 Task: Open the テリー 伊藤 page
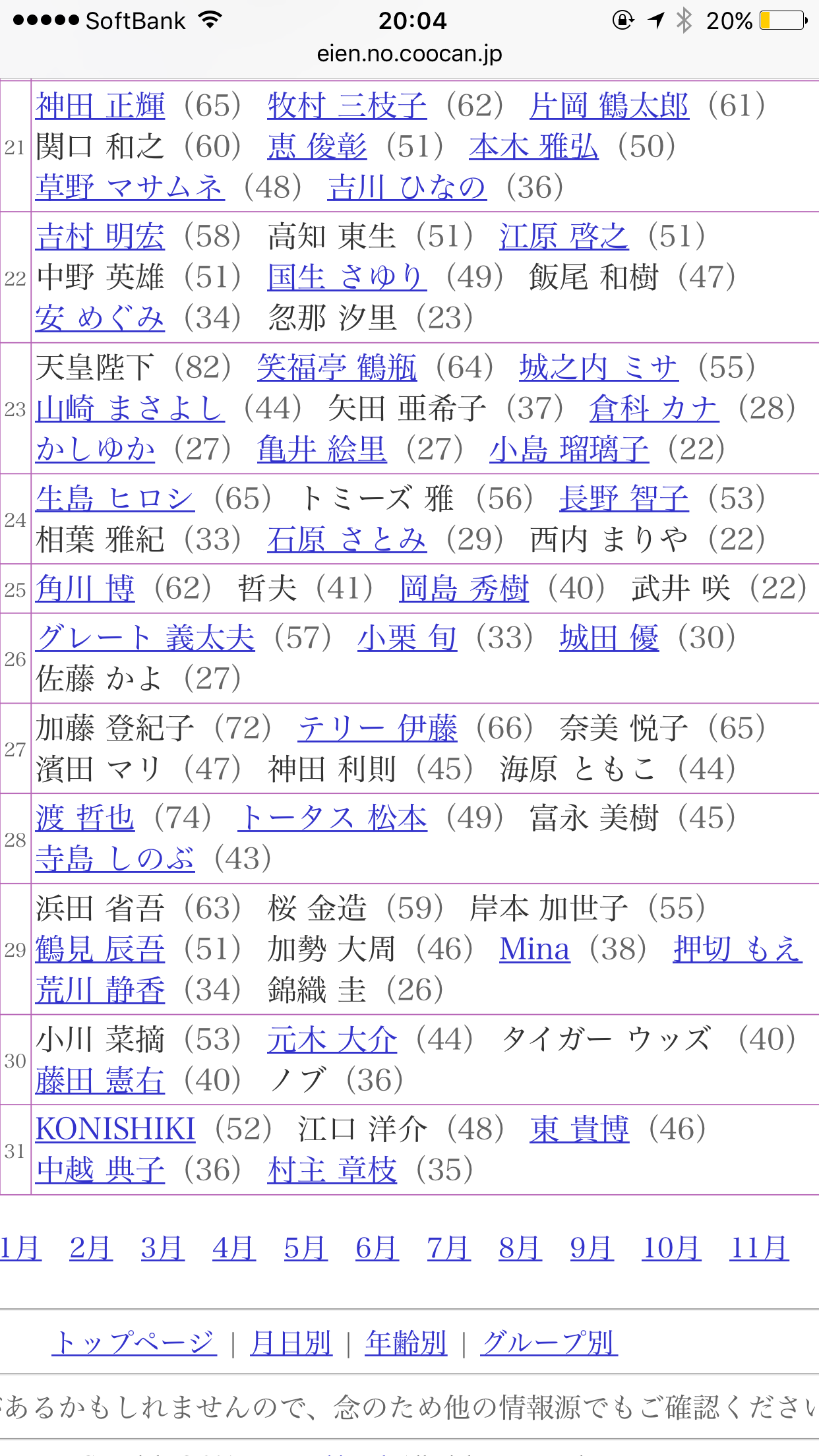[377, 728]
